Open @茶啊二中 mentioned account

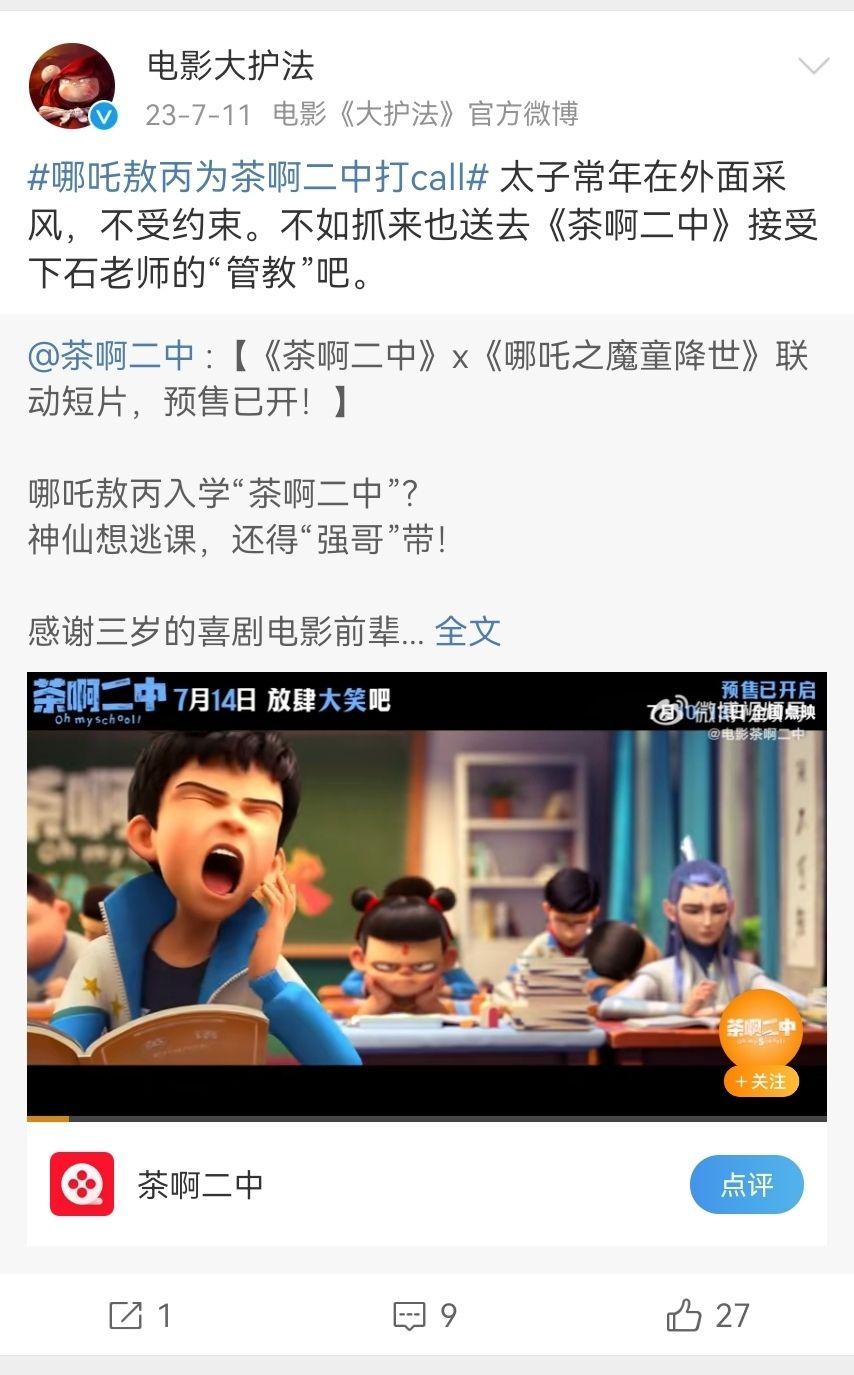pyautogui.click(x=111, y=355)
